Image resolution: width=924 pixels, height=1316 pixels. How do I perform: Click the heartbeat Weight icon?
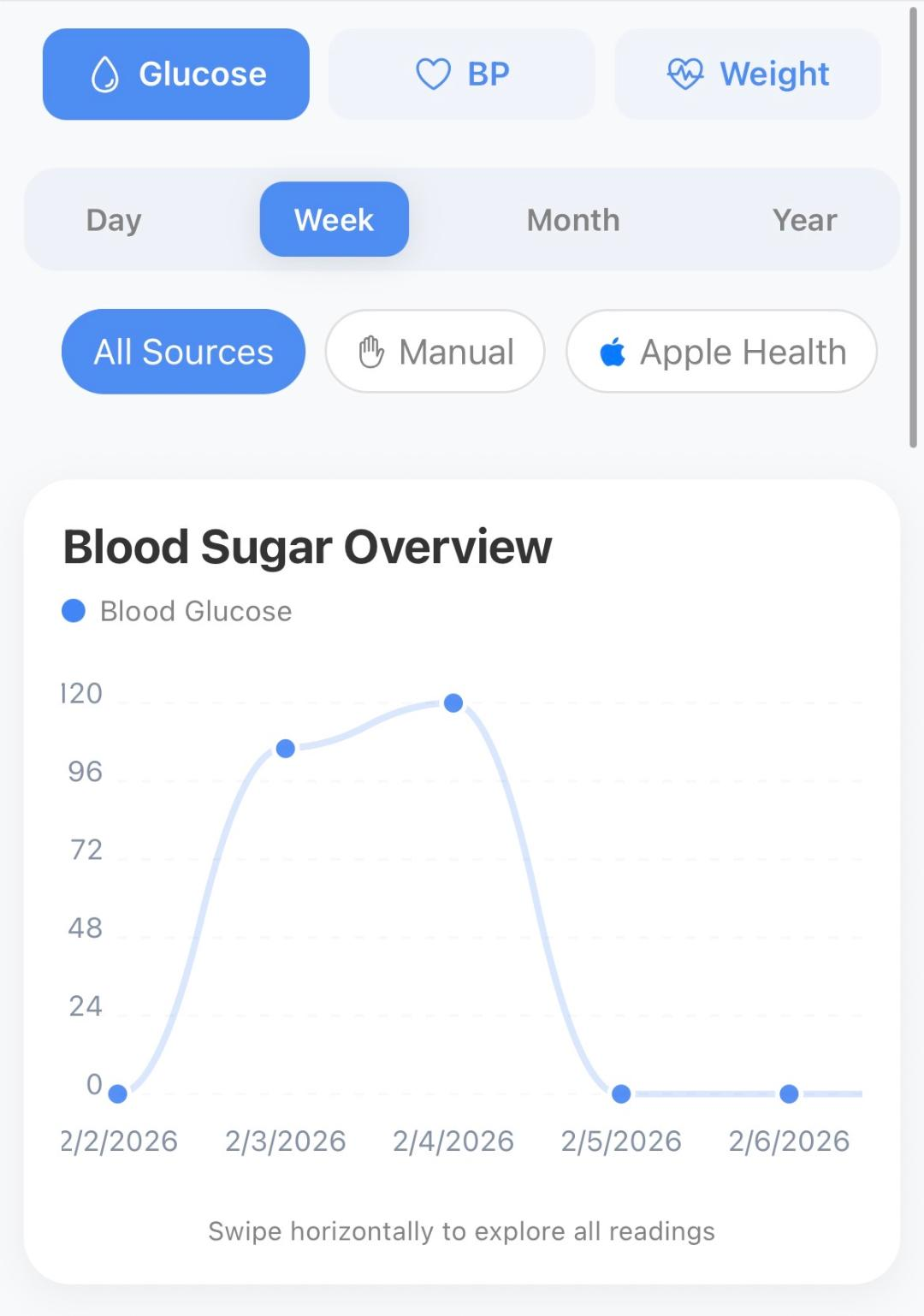[x=684, y=74]
